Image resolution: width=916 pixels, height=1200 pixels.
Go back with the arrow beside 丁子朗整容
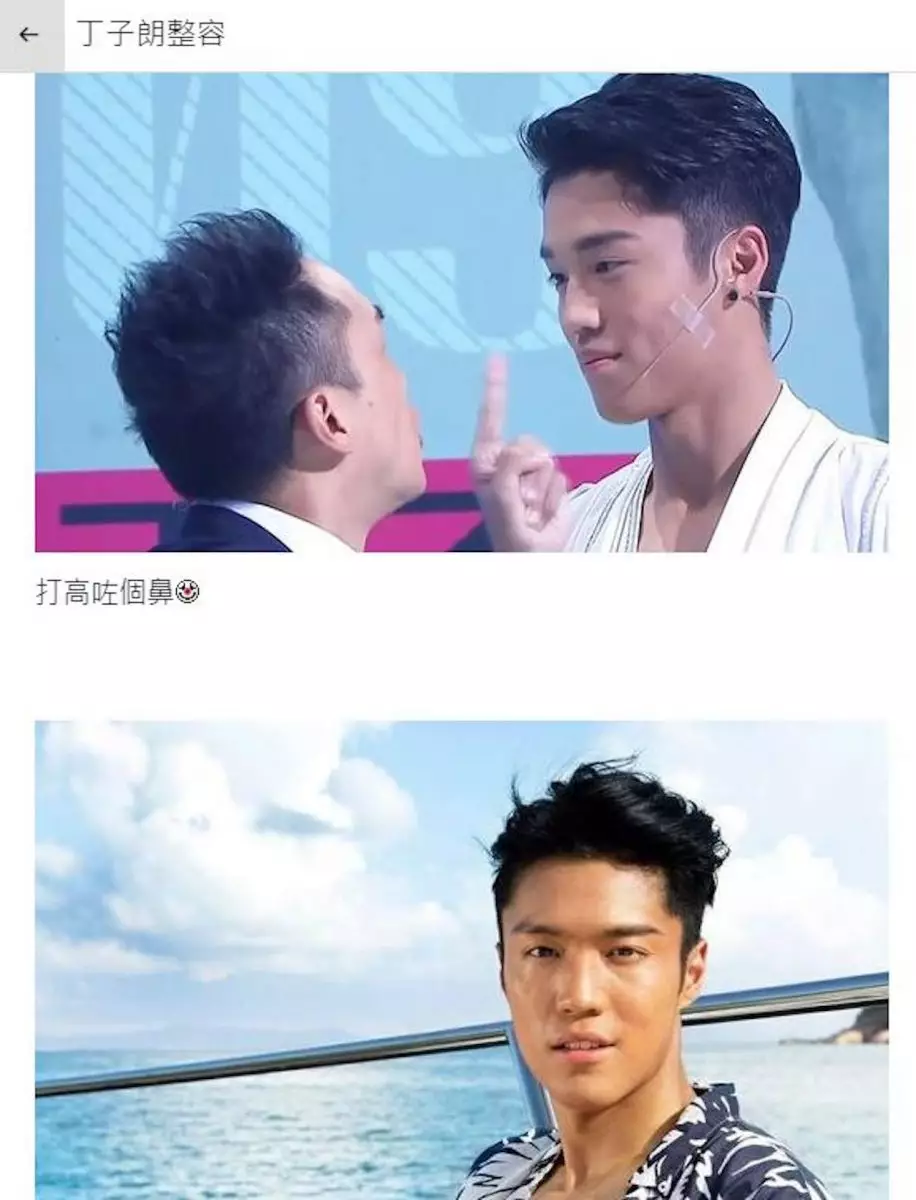[29, 35]
